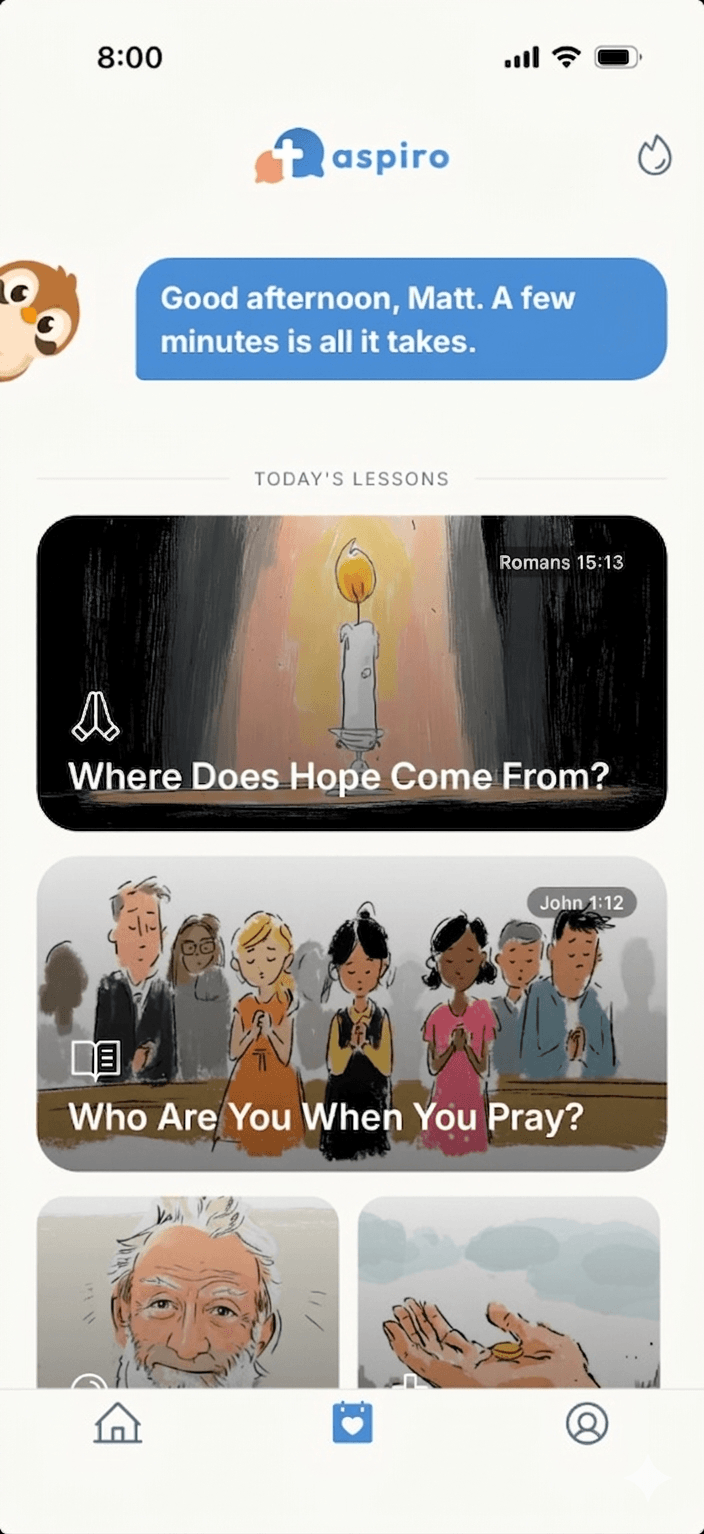
Task: Open the lesson card with the old man
Action: (x=188, y=1292)
